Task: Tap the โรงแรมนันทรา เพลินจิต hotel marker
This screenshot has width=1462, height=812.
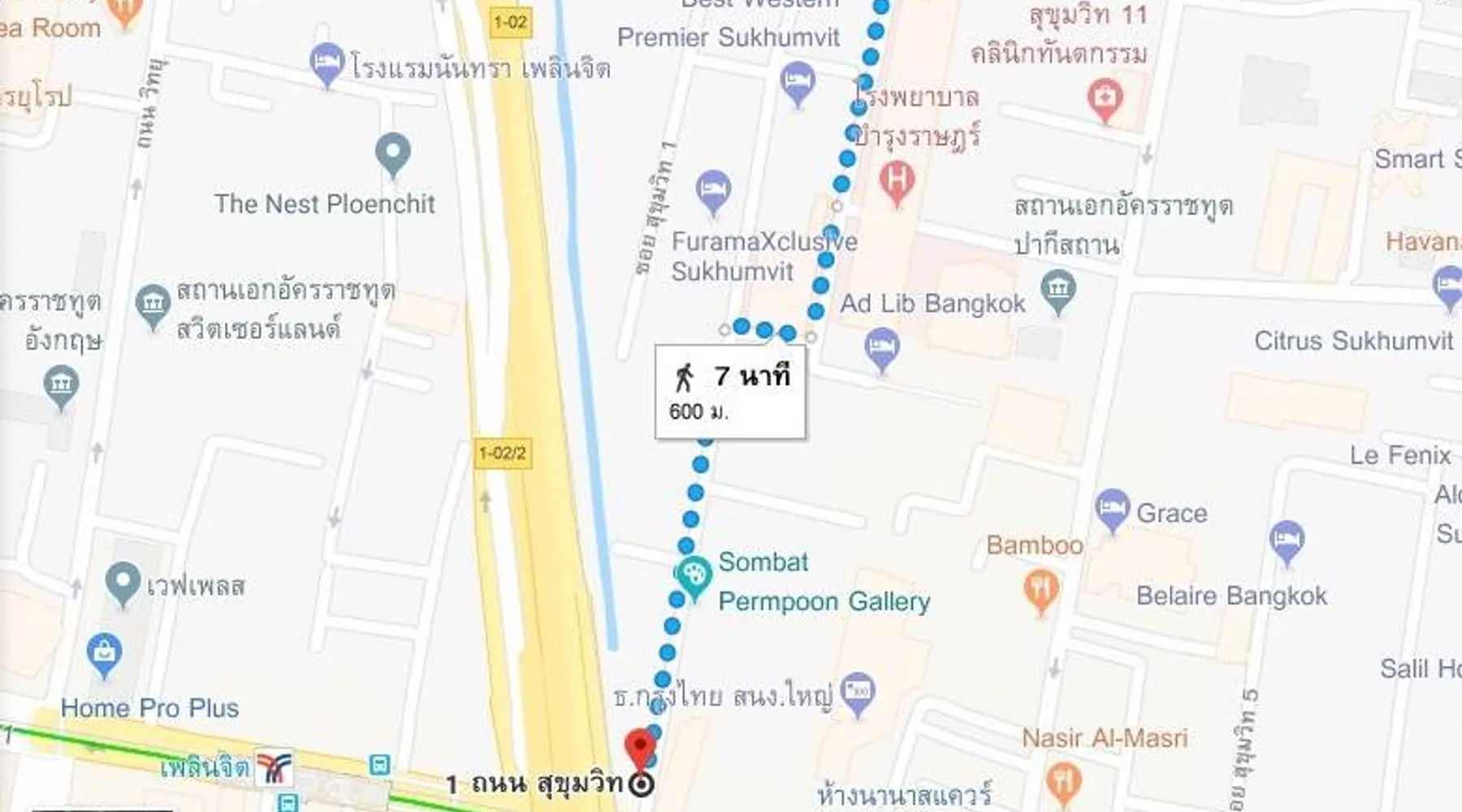Action: [327, 63]
